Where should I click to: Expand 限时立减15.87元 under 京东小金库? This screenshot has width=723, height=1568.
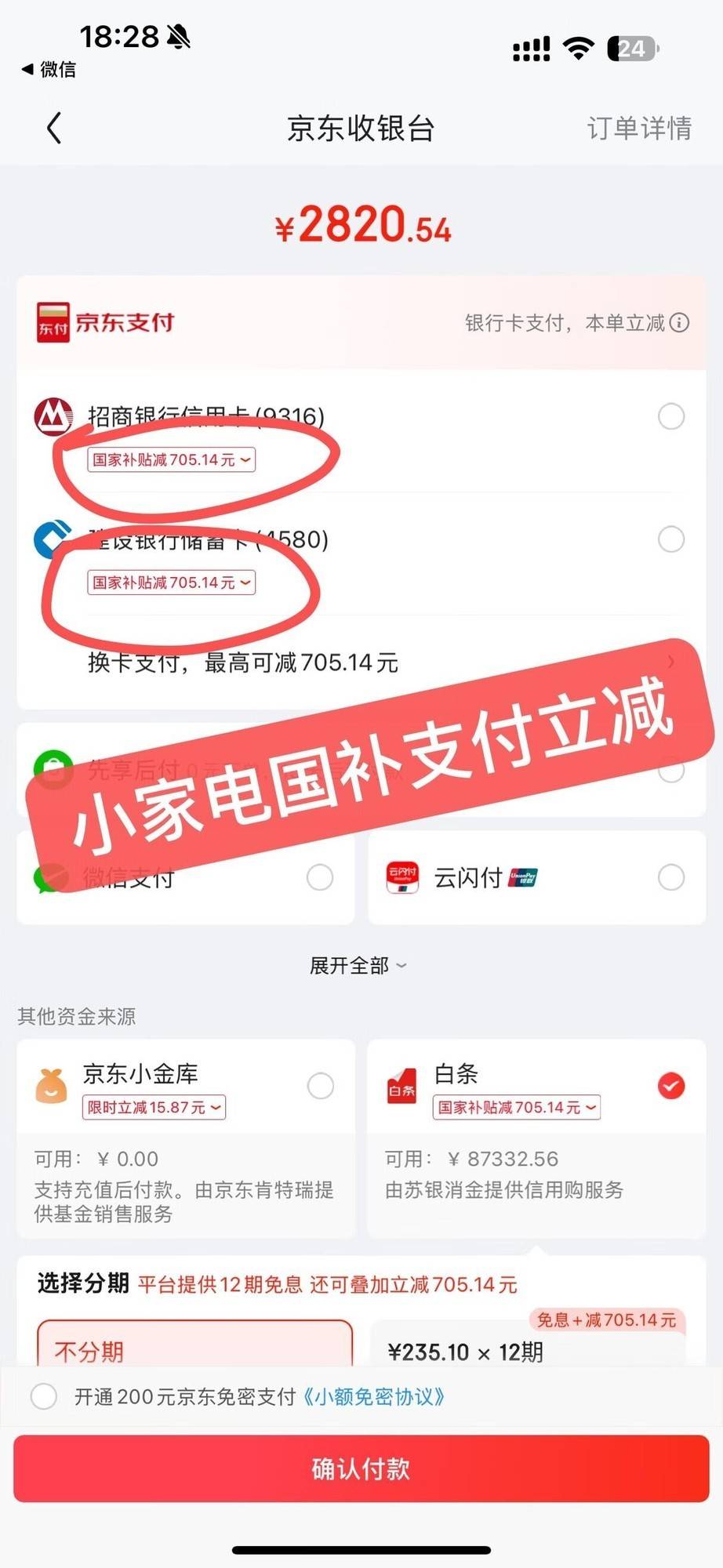[154, 1107]
